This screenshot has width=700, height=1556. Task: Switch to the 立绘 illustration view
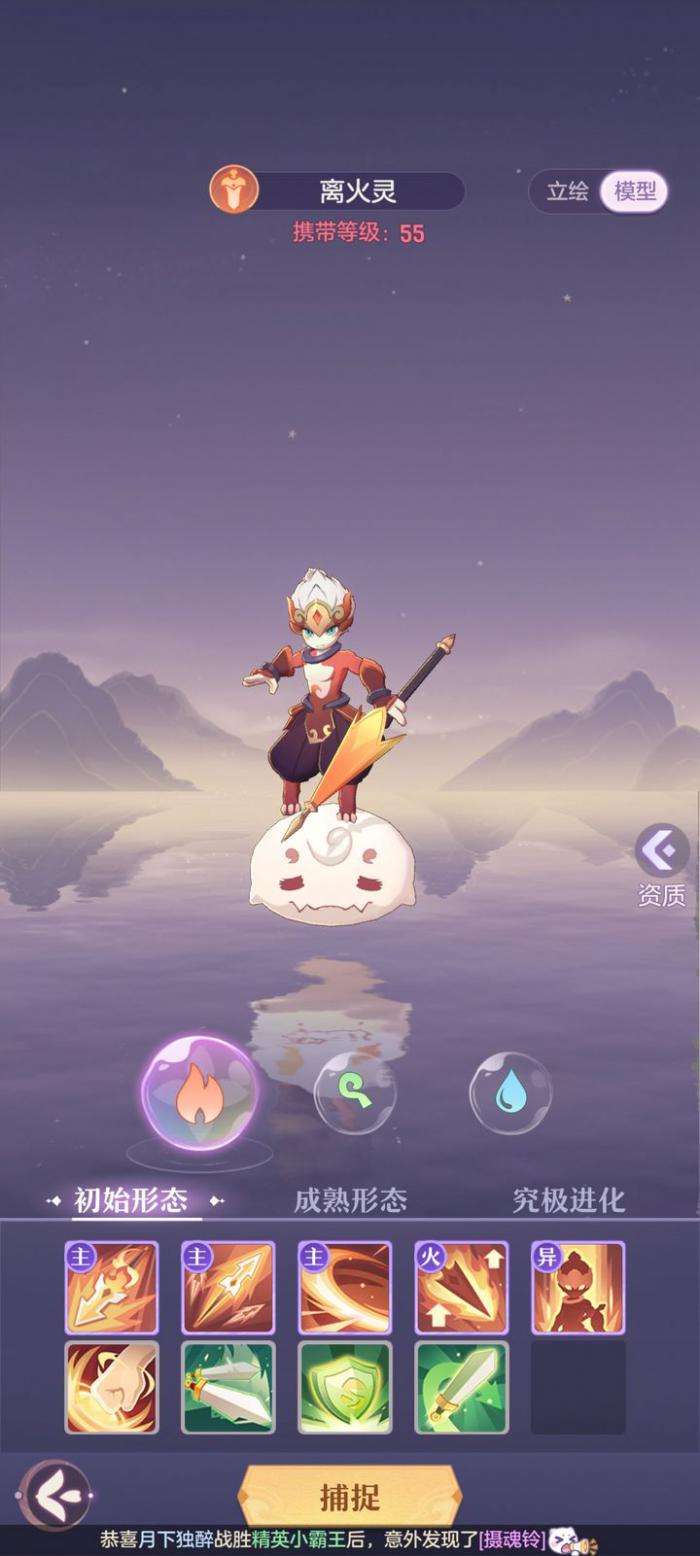[x=567, y=191]
